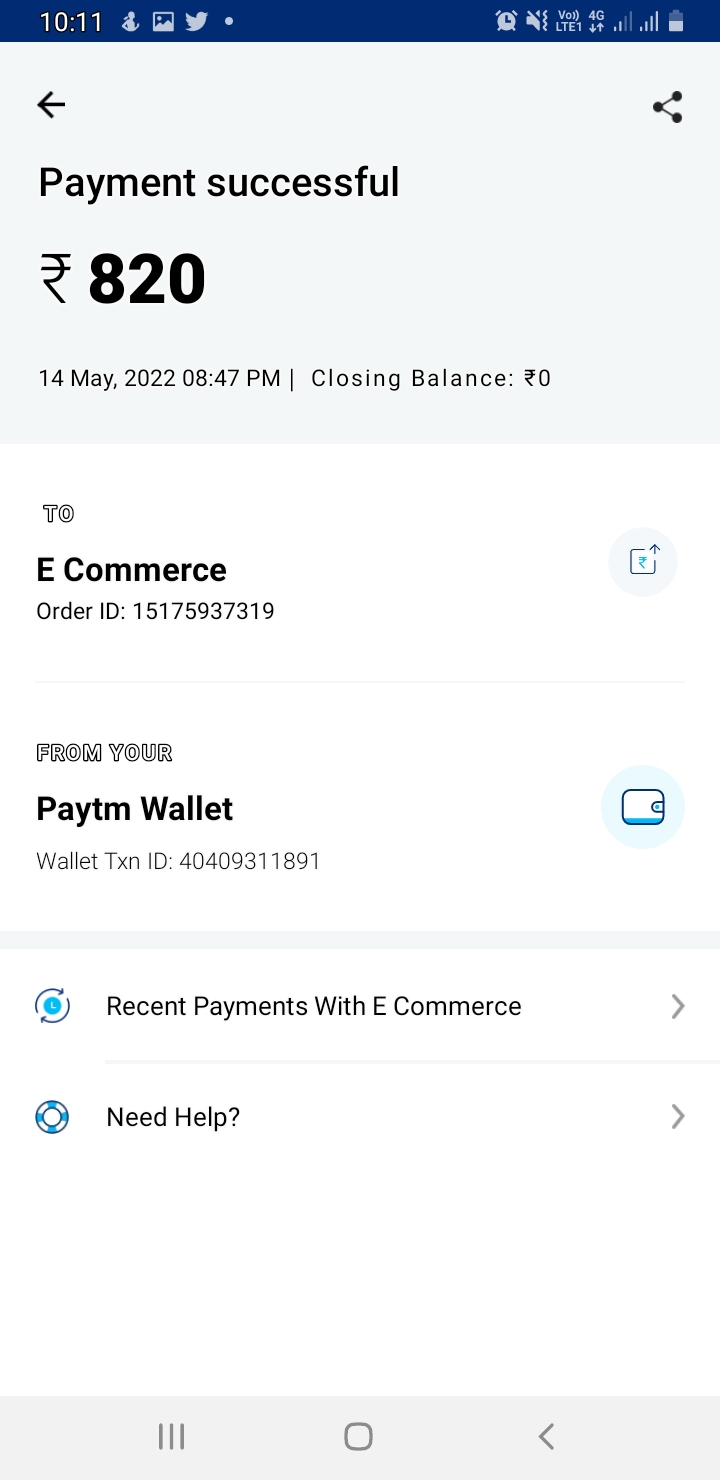
Task: Share this payment receipt
Action: tap(667, 107)
